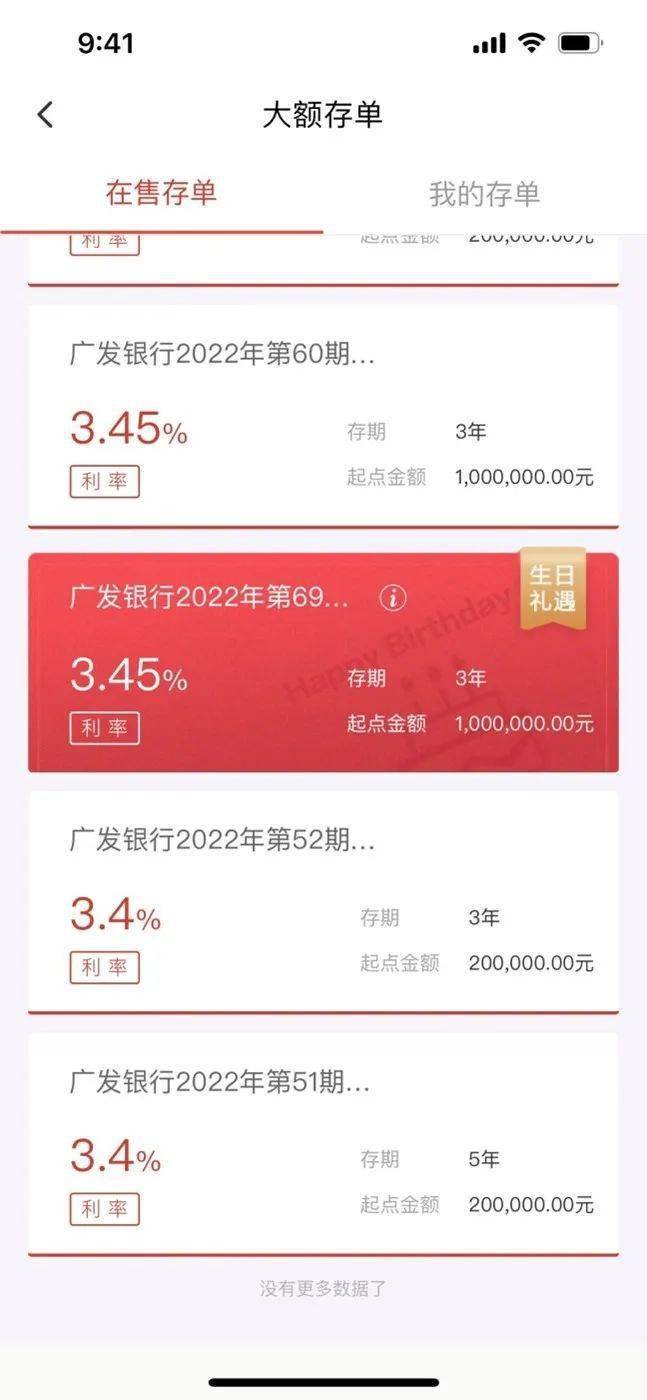The width and height of the screenshot is (647, 1400).
Task: Switch to the 我的存单 tab
Action: 484,194
